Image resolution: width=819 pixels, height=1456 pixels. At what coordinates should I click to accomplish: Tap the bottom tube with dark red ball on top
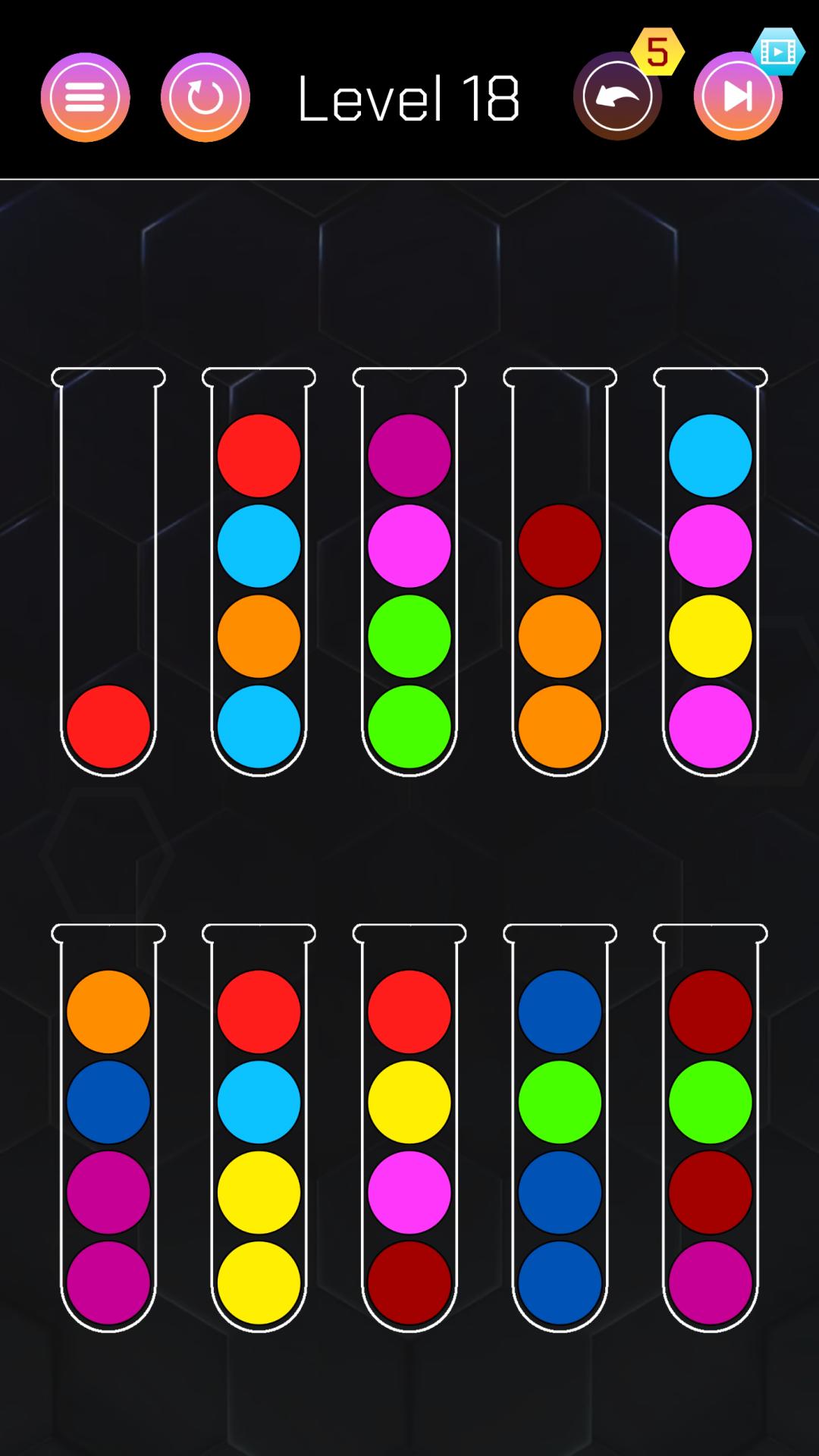click(711, 1128)
